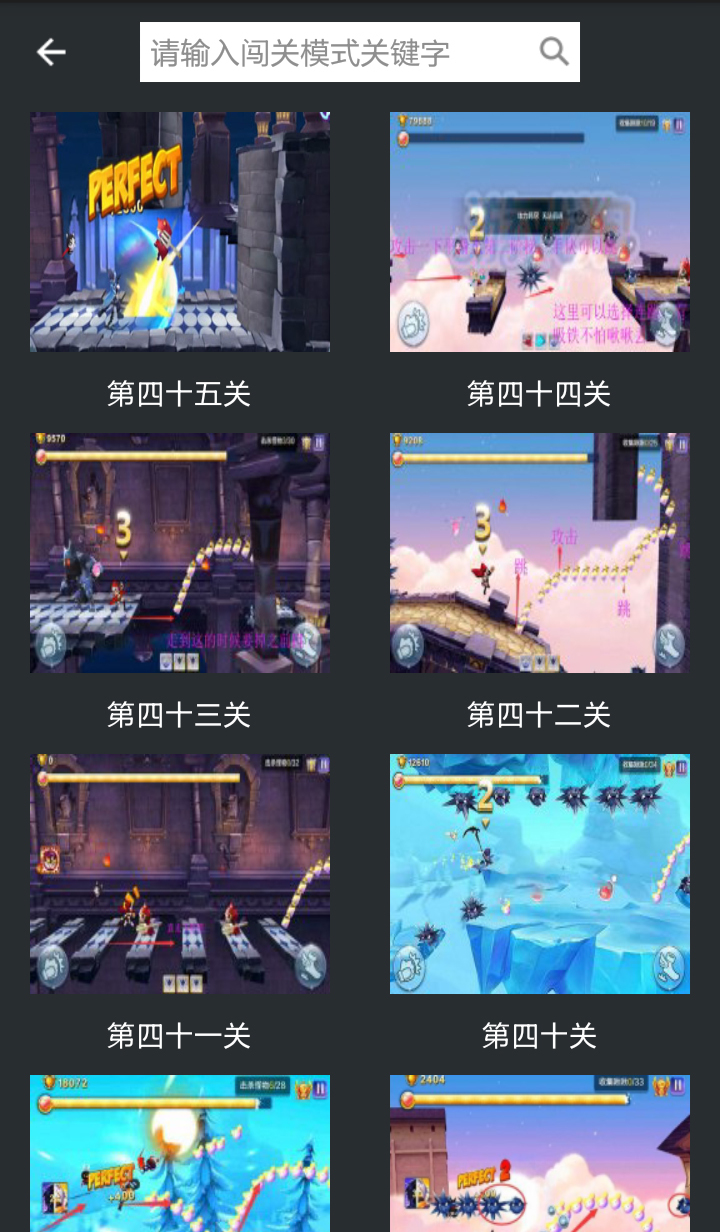Select the 第四十二关 text label
Viewport: 720px width, 1232px height.
tap(539, 714)
